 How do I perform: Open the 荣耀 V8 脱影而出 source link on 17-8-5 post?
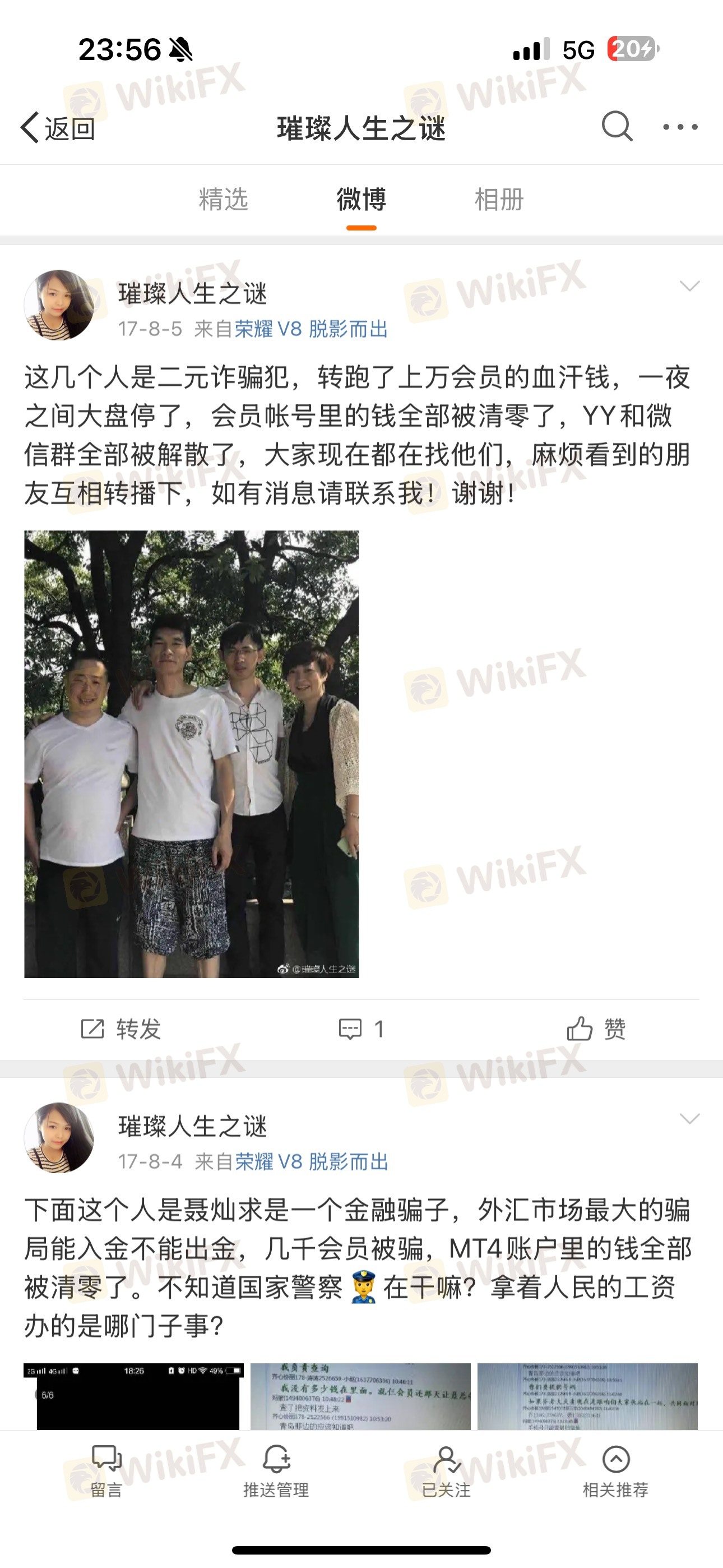tap(311, 329)
